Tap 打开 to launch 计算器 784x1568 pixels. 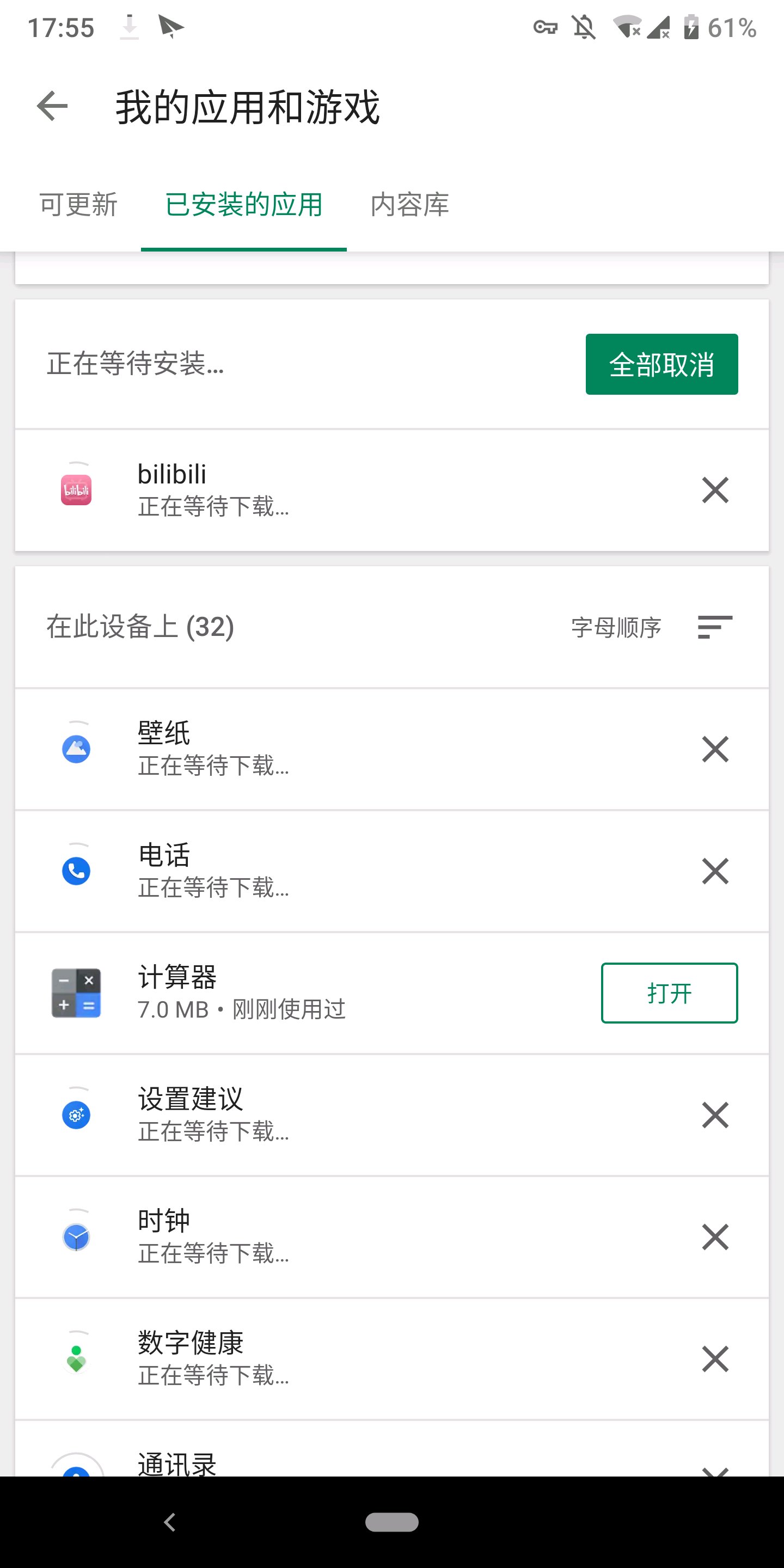(x=669, y=993)
